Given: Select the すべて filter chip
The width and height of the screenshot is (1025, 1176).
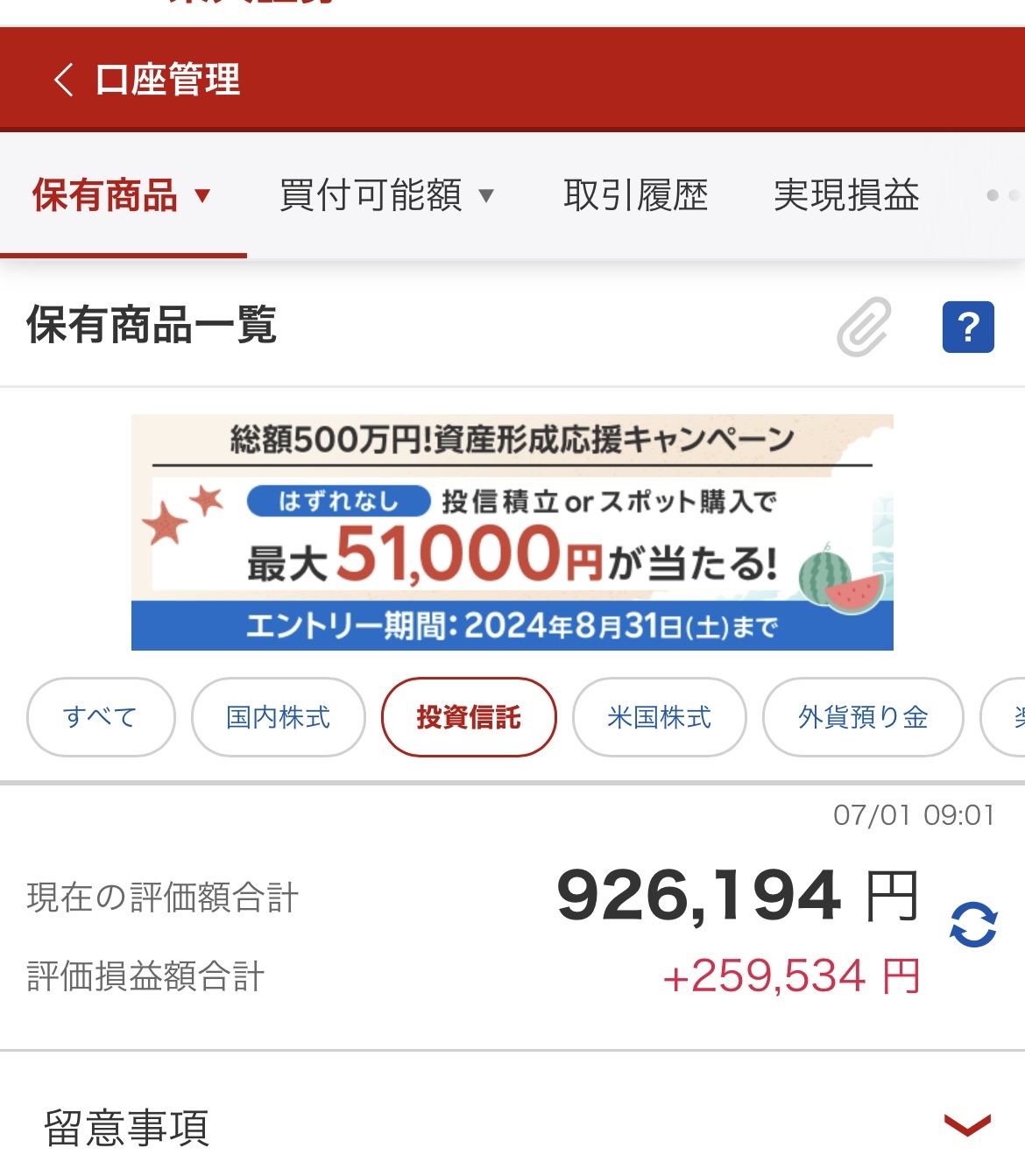Looking at the screenshot, I should coord(101,717).
